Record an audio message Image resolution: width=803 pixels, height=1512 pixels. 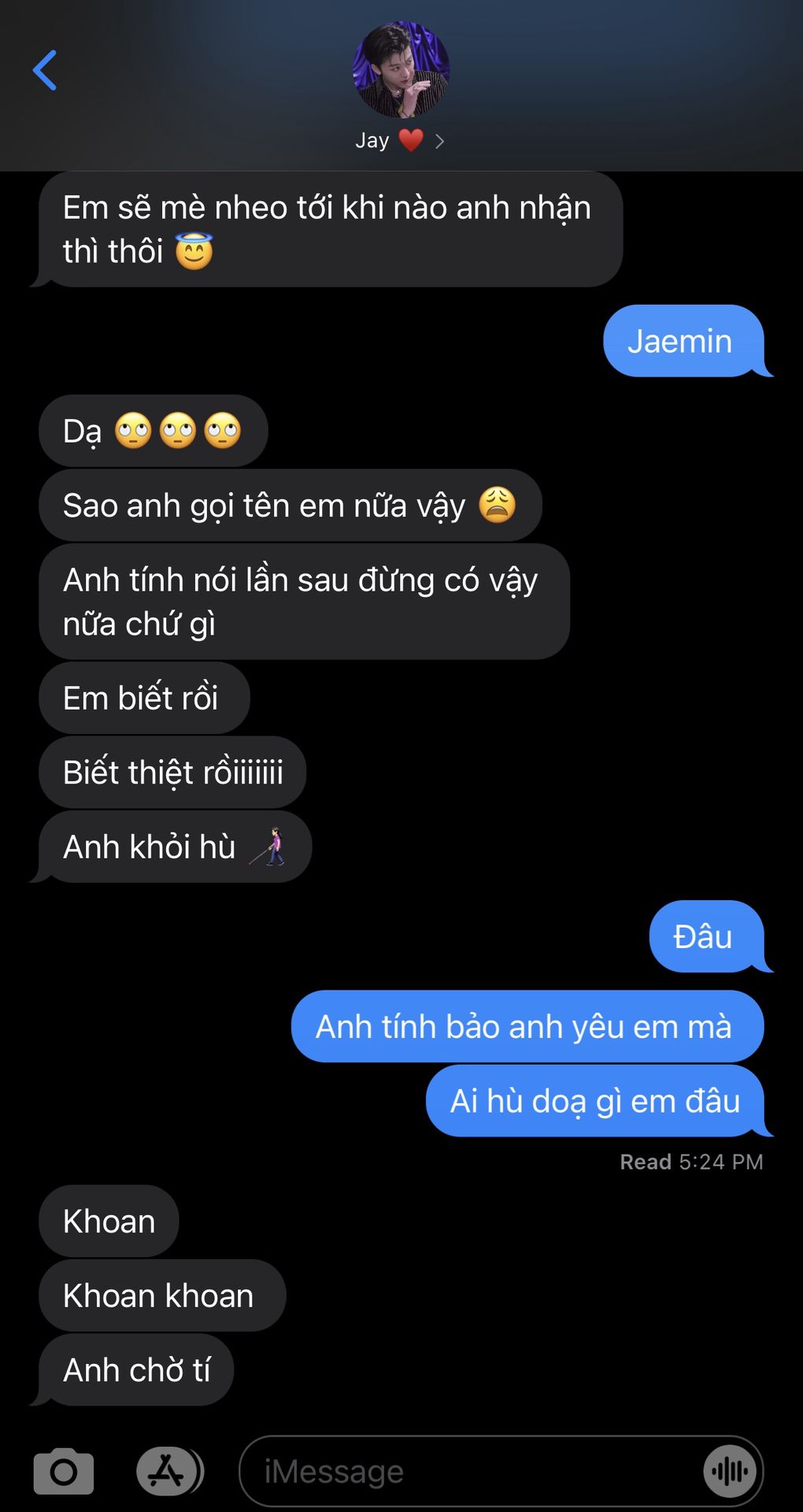point(730,1471)
